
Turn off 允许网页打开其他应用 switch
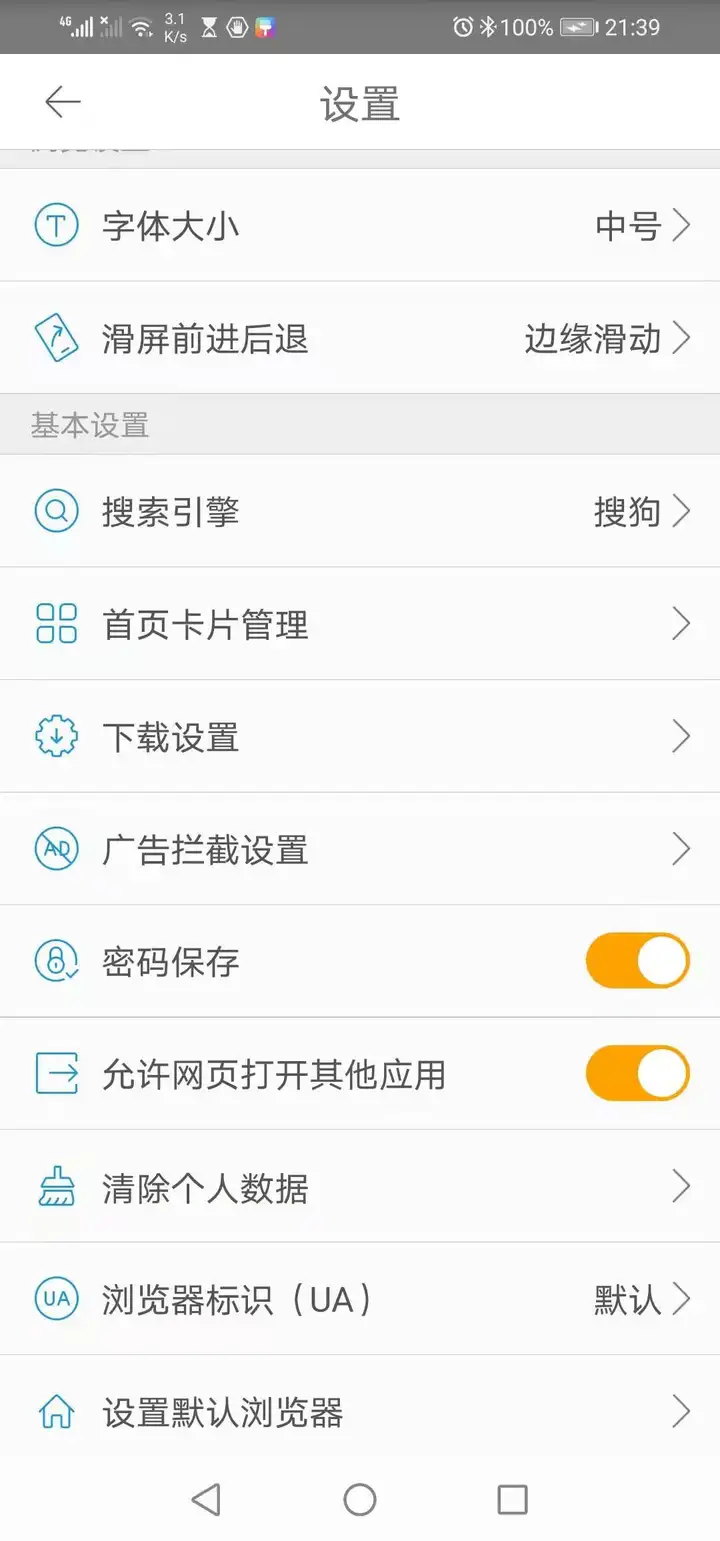[638, 1074]
